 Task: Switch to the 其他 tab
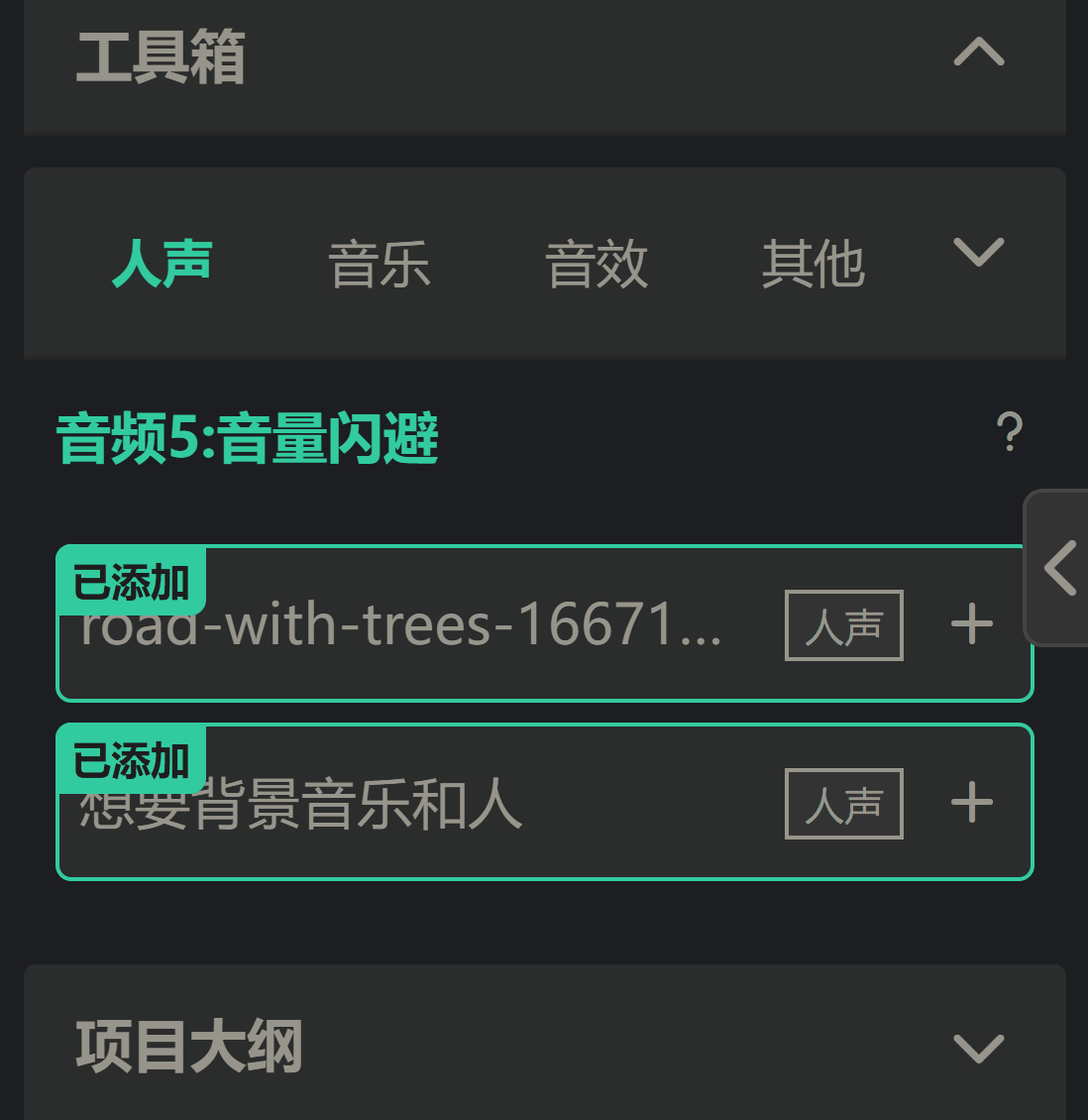click(813, 264)
